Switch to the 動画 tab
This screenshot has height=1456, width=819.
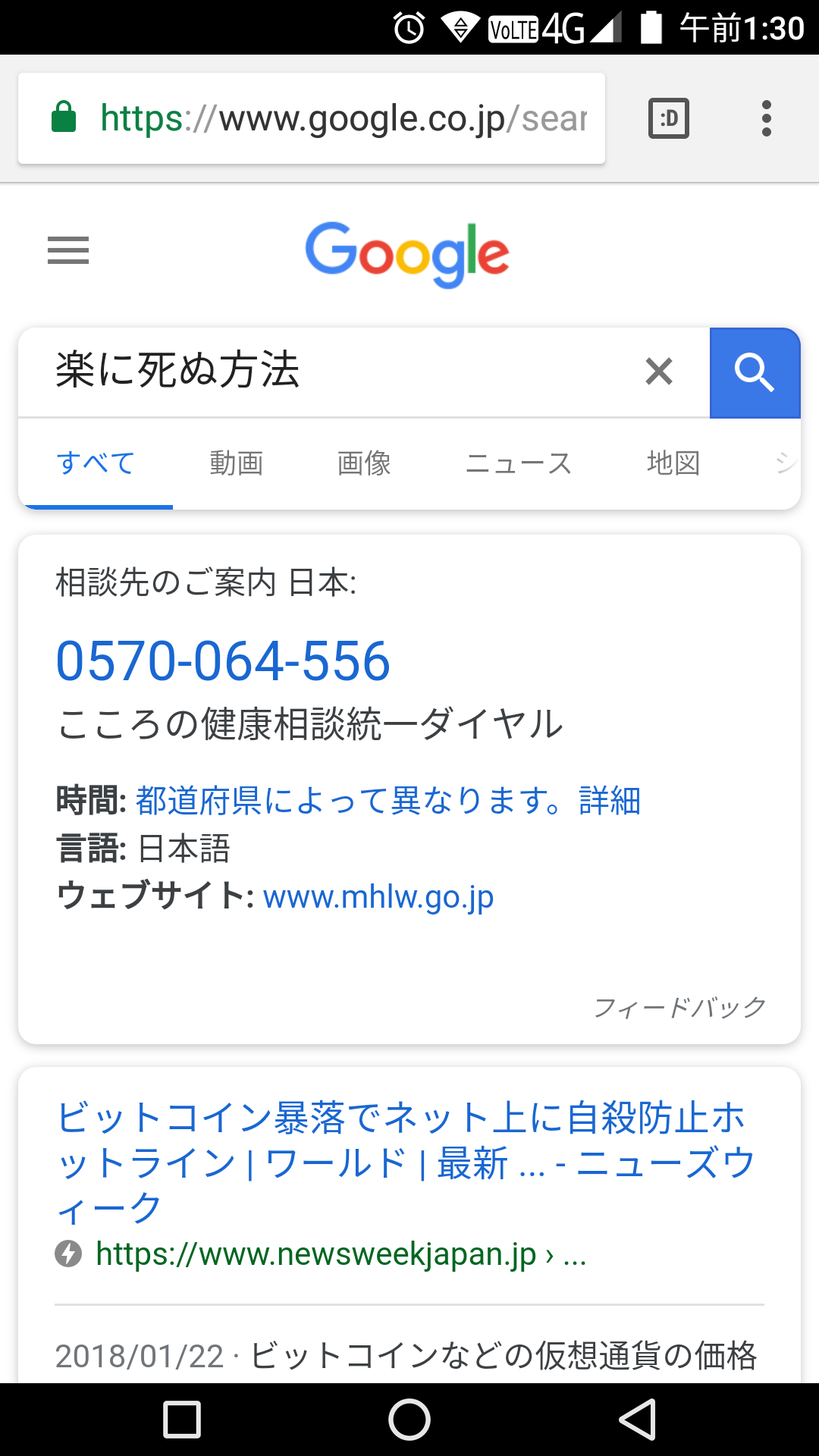(x=237, y=463)
